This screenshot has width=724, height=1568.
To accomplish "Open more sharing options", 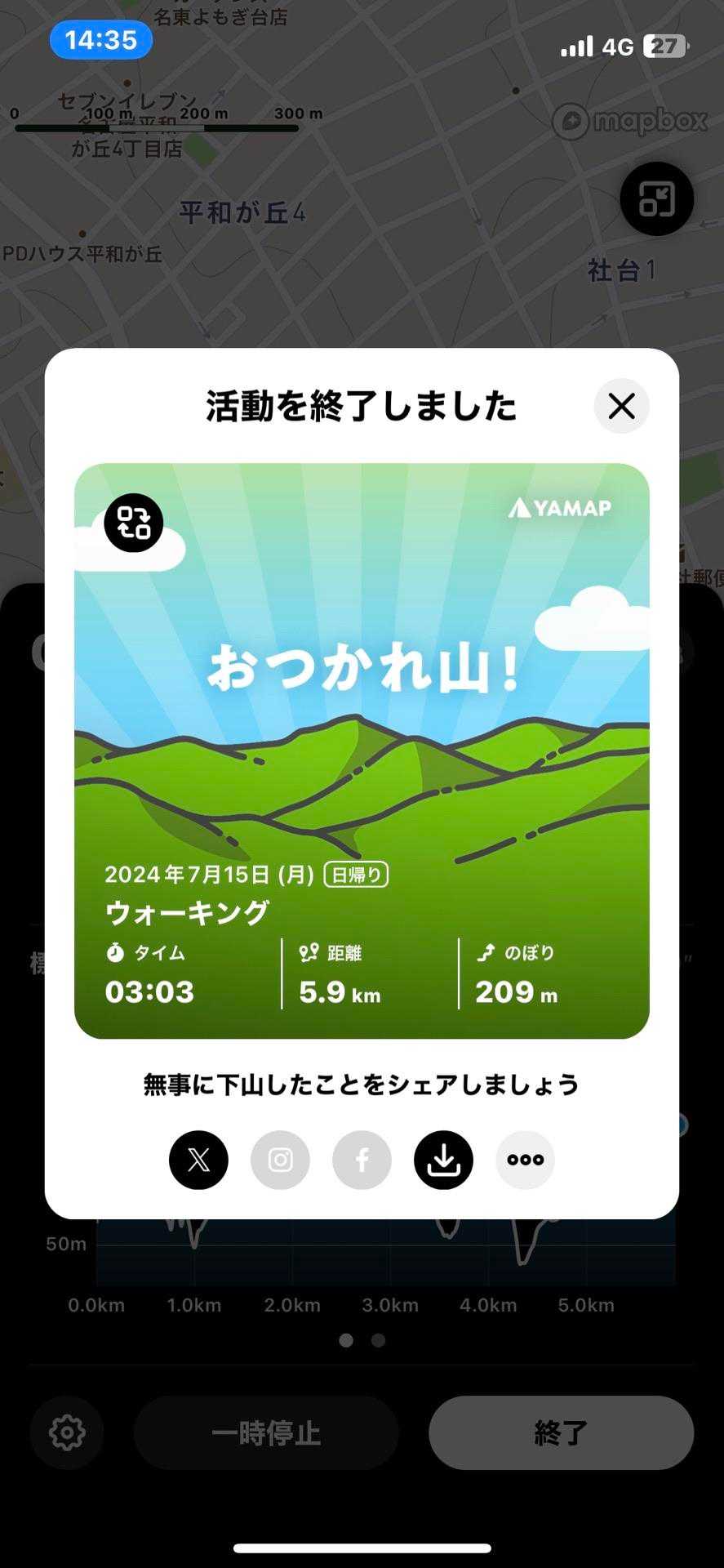I will pyautogui.click(x=525, y=1160).
